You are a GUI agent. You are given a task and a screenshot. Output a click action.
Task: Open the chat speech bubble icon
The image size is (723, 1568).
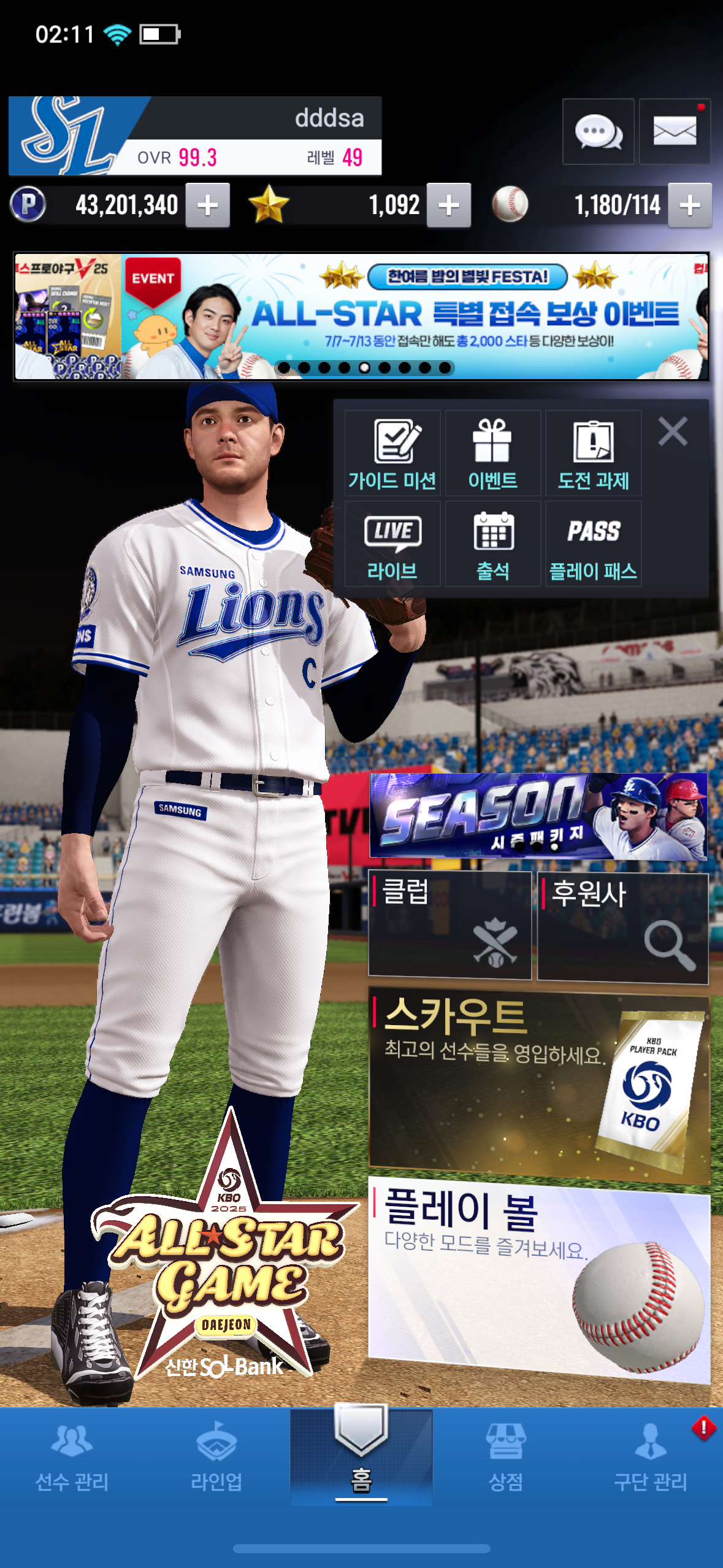(x=598, y=132)
